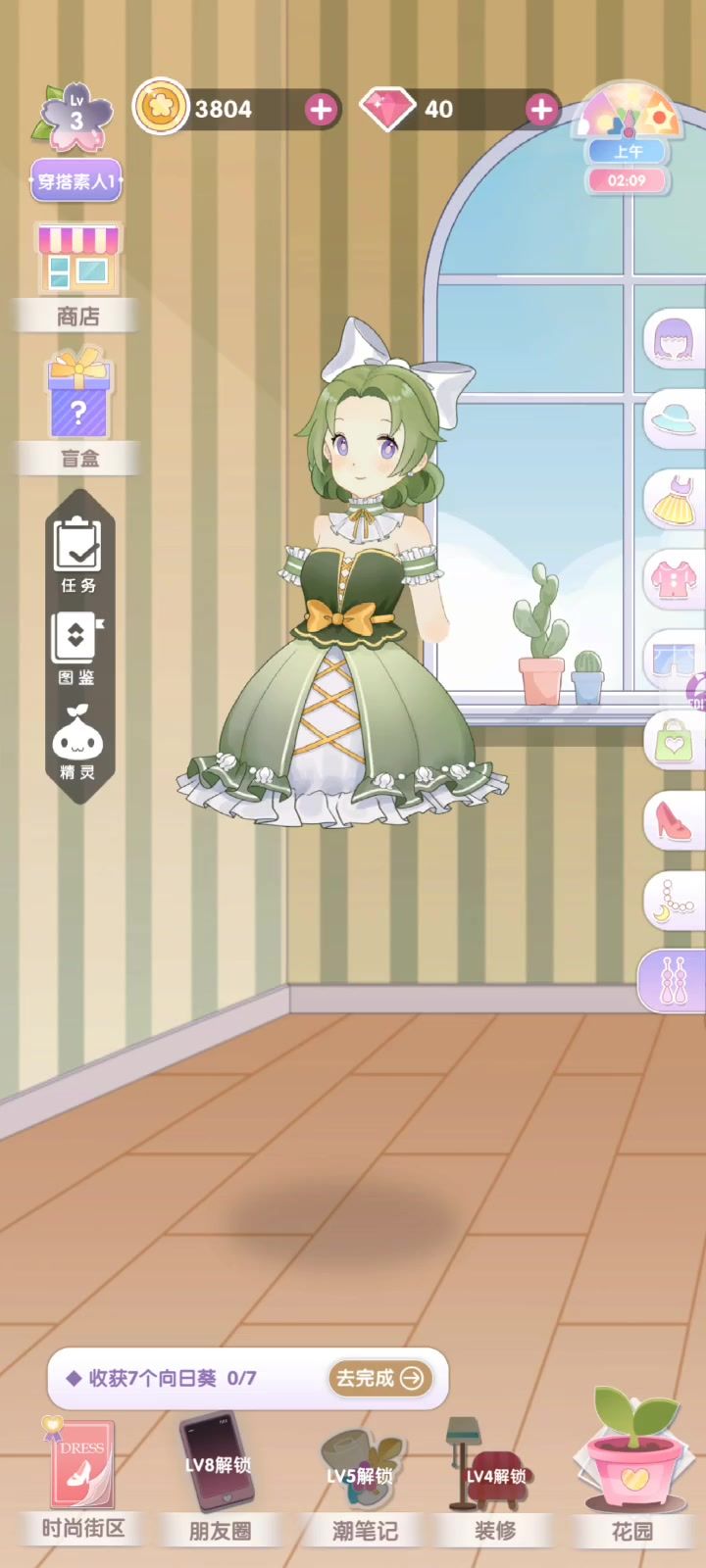Select the handbag category
Image resolution: width=706 pixels, height=1568 pixels.
coord(675,740)
